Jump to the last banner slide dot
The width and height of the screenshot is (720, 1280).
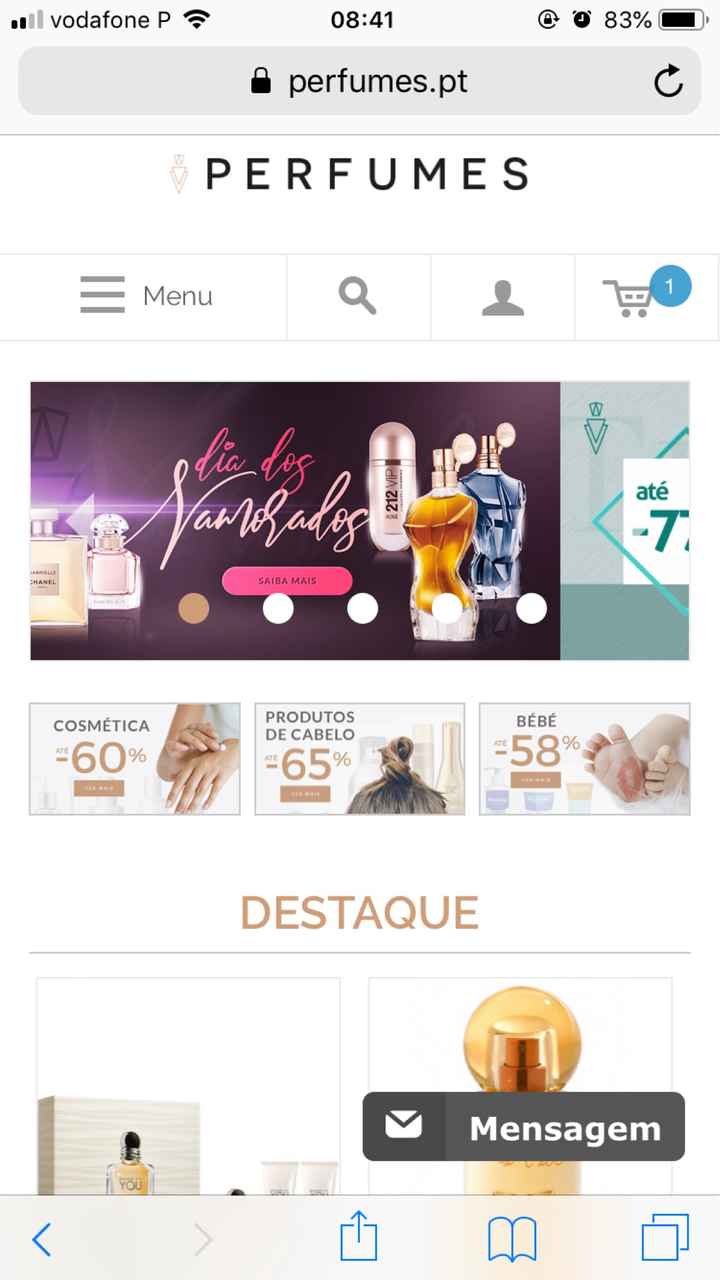532,608
